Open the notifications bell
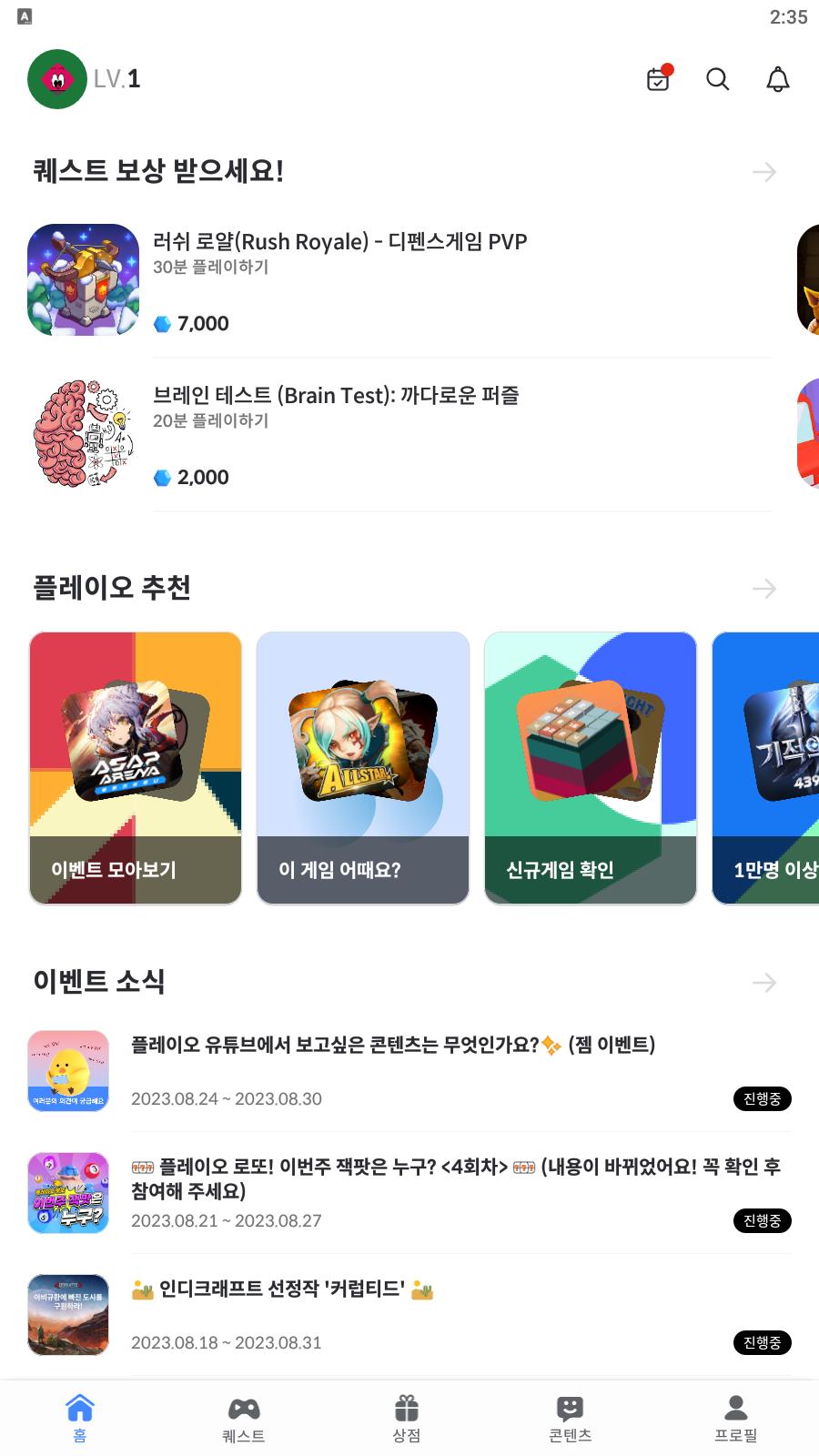The image size is (819, 1456). click(x=777, y=79)
